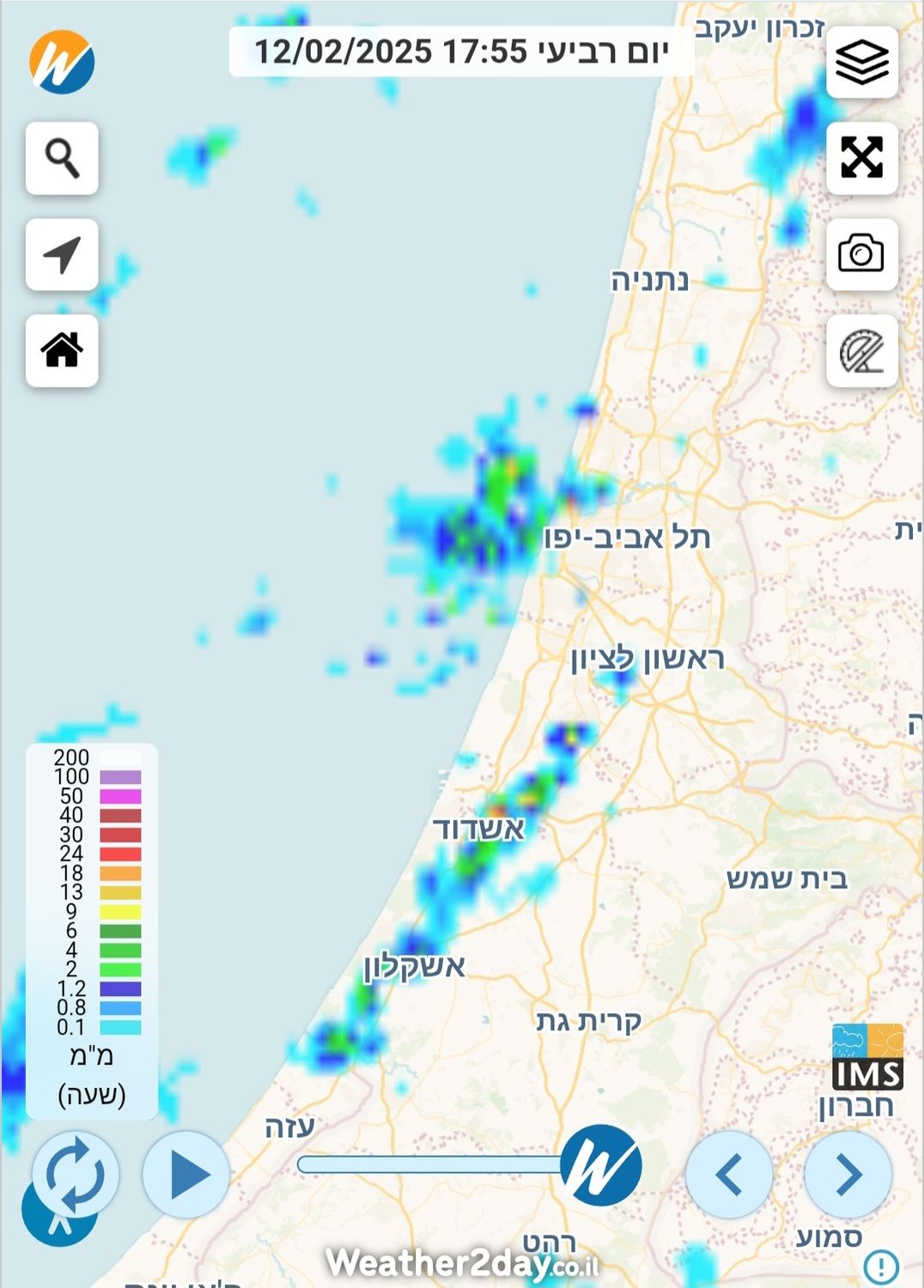Tap the radar timeline slider handle
The height and width of the screenshot is (1288, 924).
coord(600,1165)
